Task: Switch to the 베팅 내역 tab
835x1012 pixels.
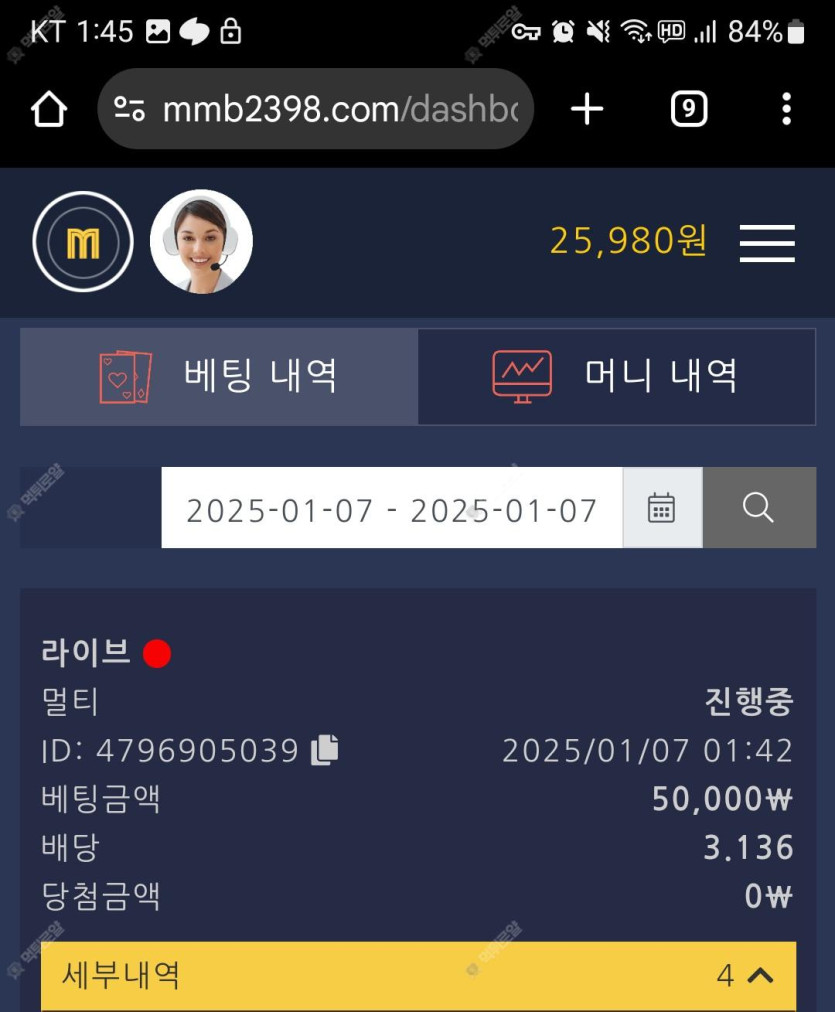Action: coord(219,377)
